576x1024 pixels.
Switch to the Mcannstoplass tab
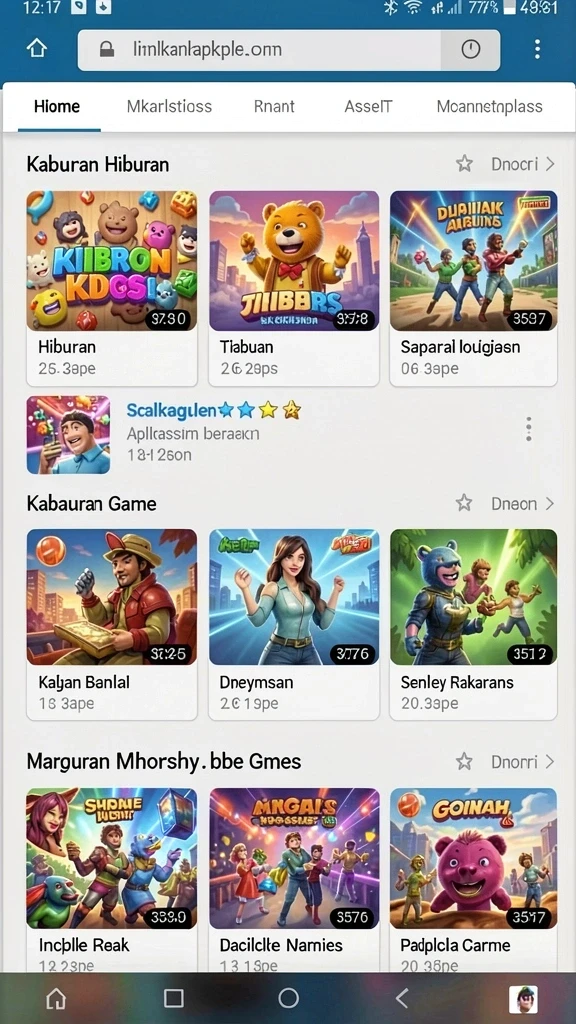[490, 106]
